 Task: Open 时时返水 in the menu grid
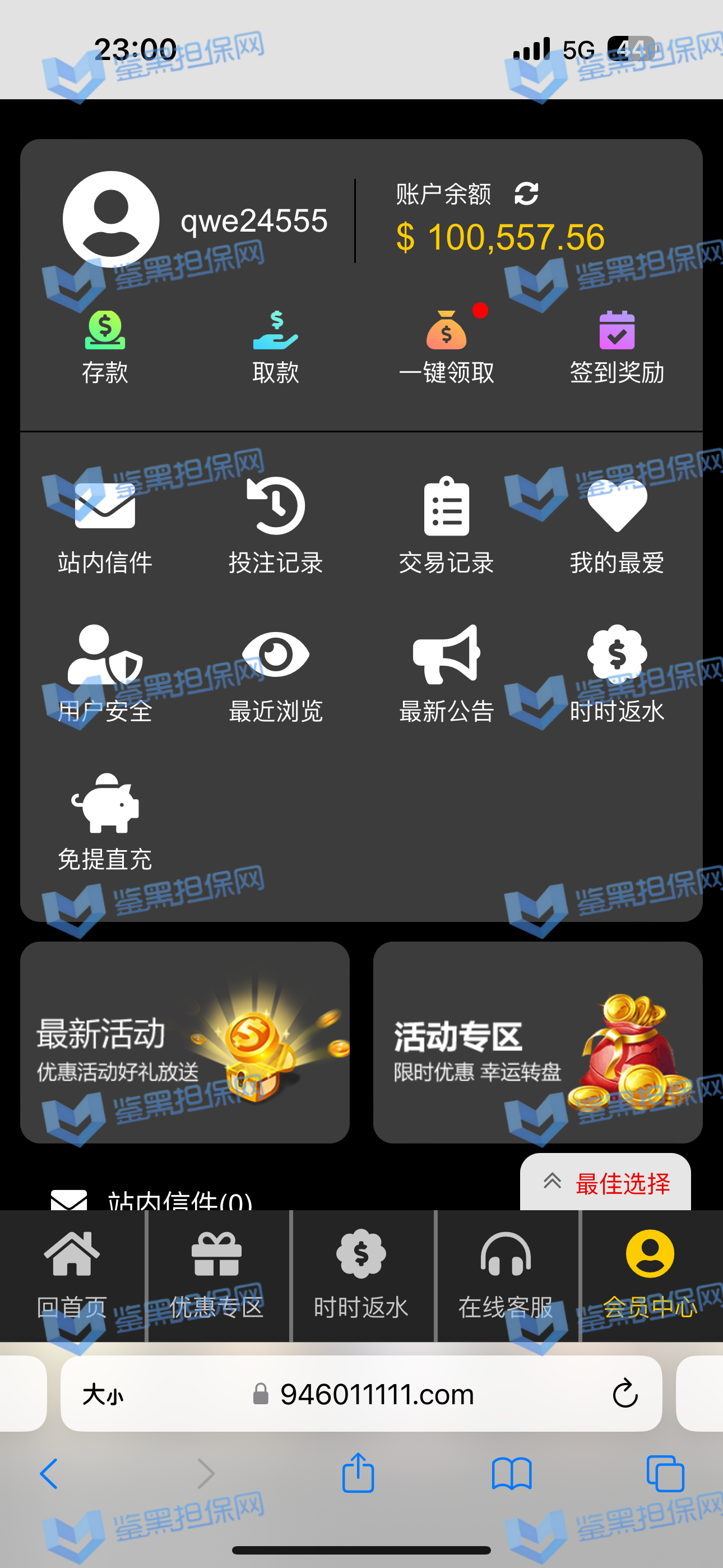pyautogui.click(x=617, y=673)
